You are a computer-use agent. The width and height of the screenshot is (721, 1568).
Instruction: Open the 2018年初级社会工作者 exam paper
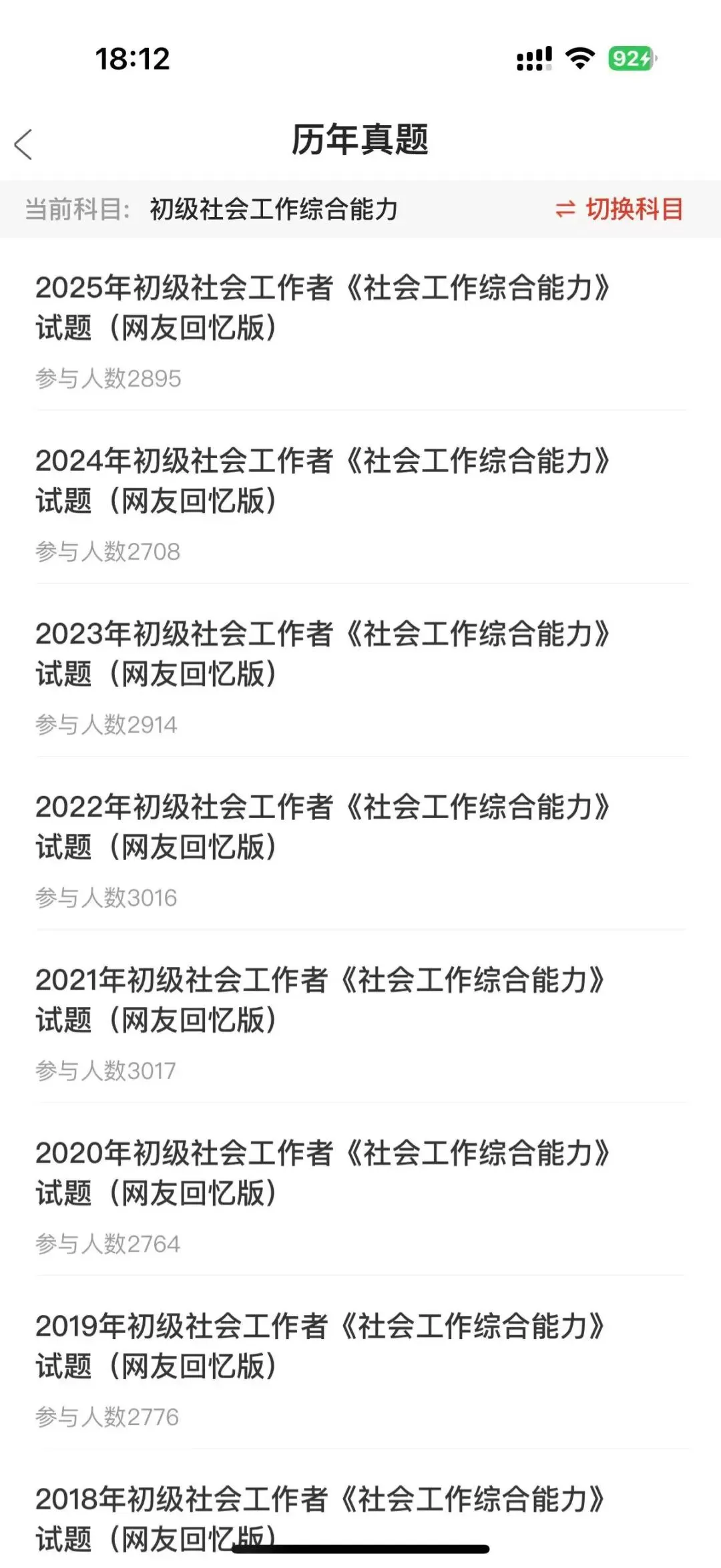[x=320, y=1511]
